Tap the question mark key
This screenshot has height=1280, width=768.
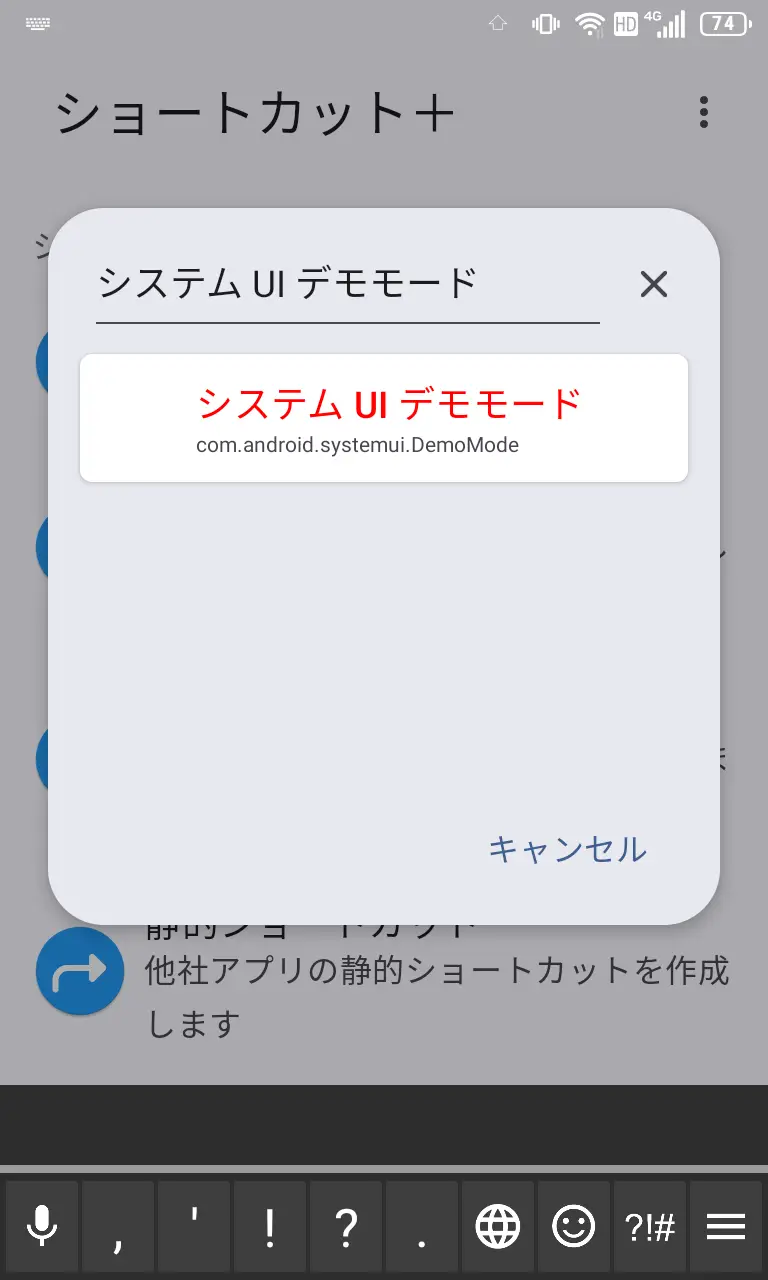click(x=346, y=1226)
